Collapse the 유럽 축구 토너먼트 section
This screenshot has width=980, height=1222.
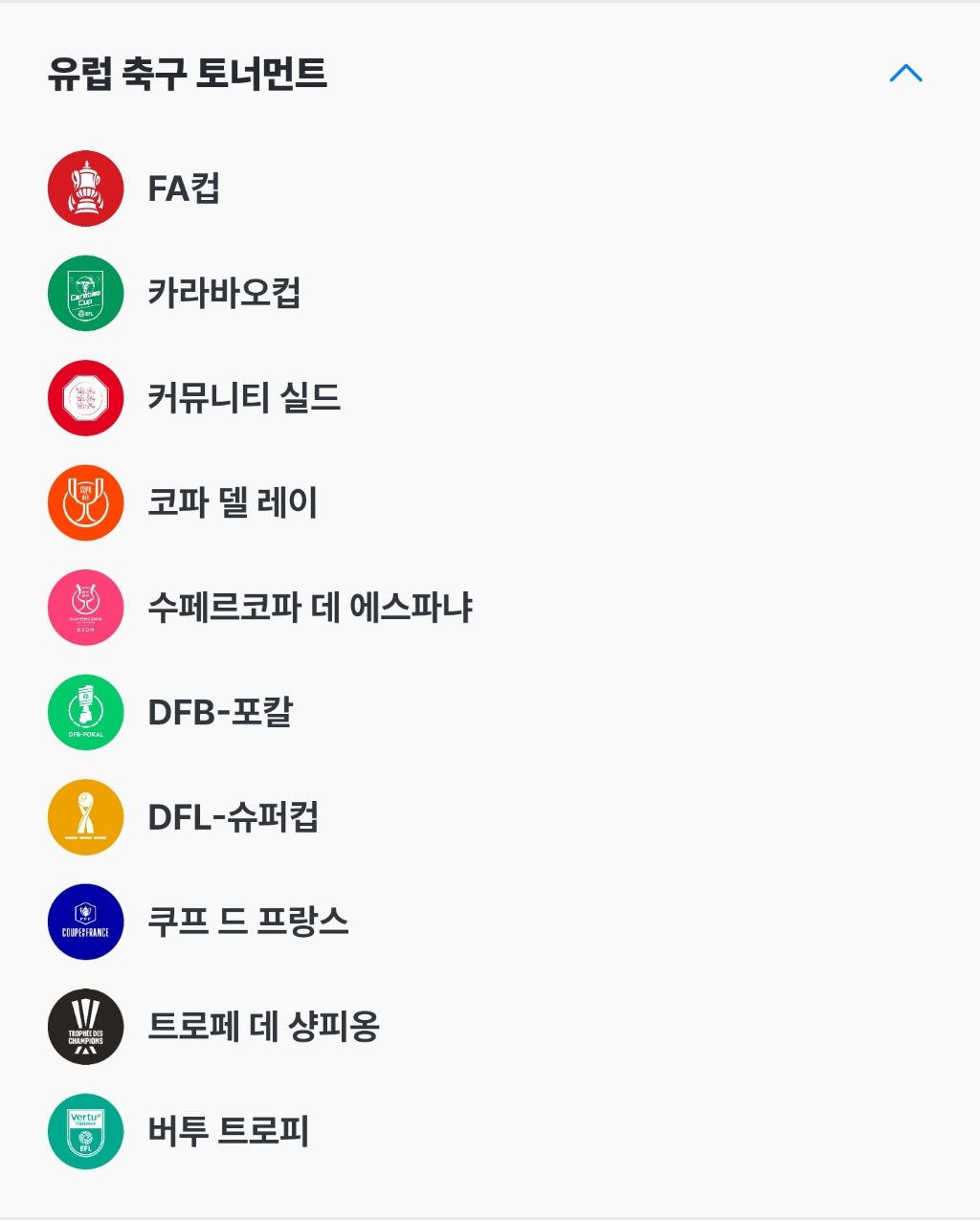click(x=905, y=74)
